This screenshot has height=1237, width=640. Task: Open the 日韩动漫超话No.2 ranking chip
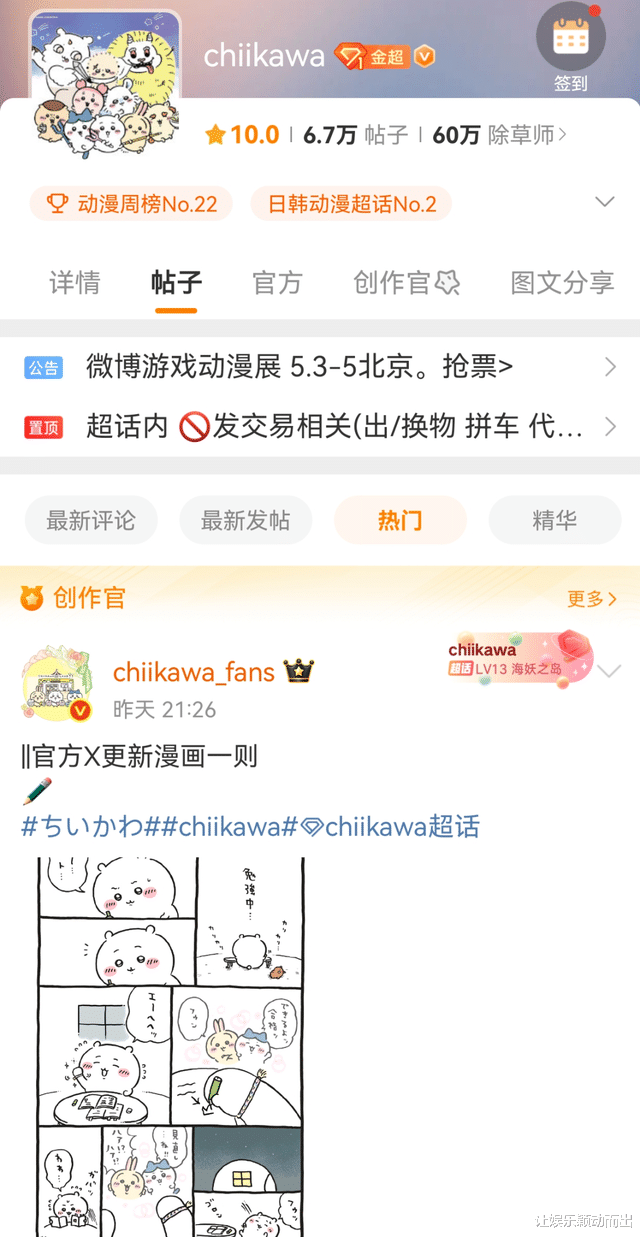click(x=351, y=204)
